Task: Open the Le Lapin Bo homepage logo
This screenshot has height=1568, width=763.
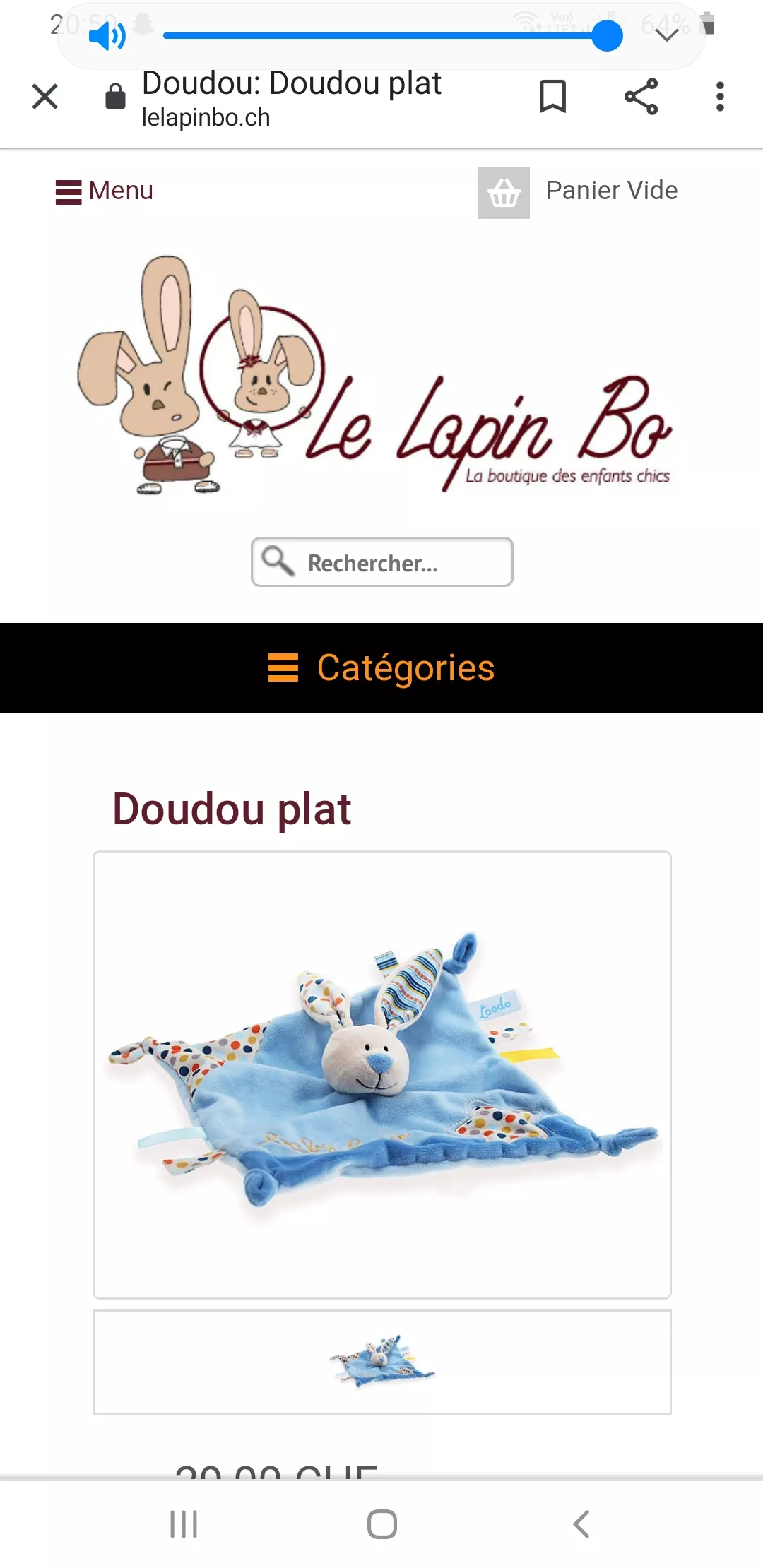Action: tap(374, 376)
